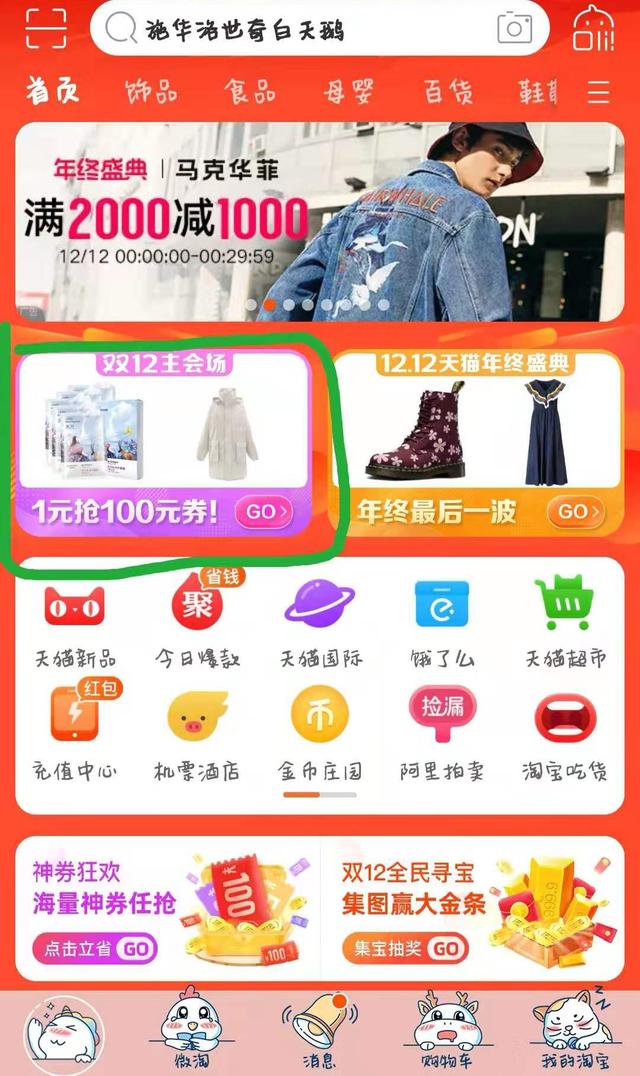Open camera image search

[514, 28]
